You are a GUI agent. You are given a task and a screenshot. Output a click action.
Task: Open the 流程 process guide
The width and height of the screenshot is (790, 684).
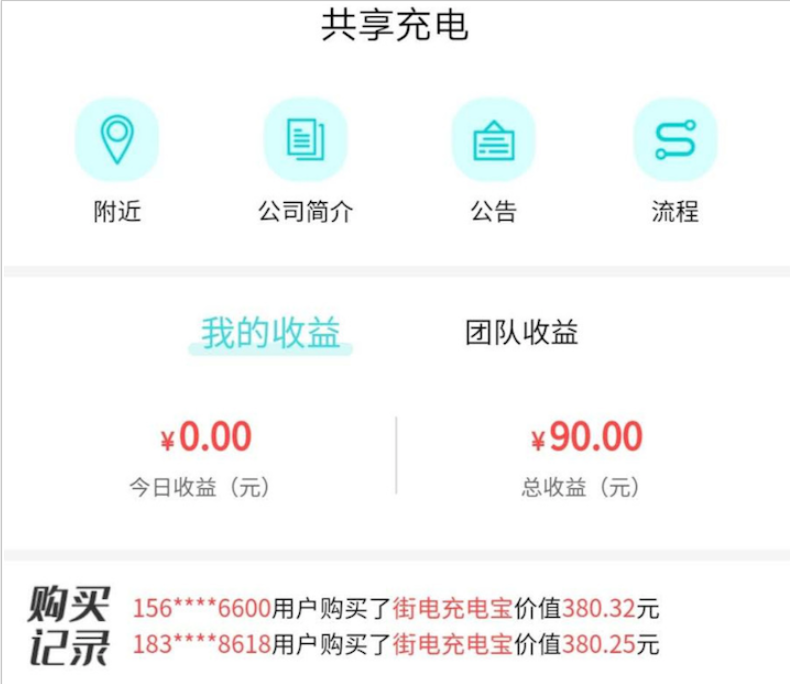[675, 140]
